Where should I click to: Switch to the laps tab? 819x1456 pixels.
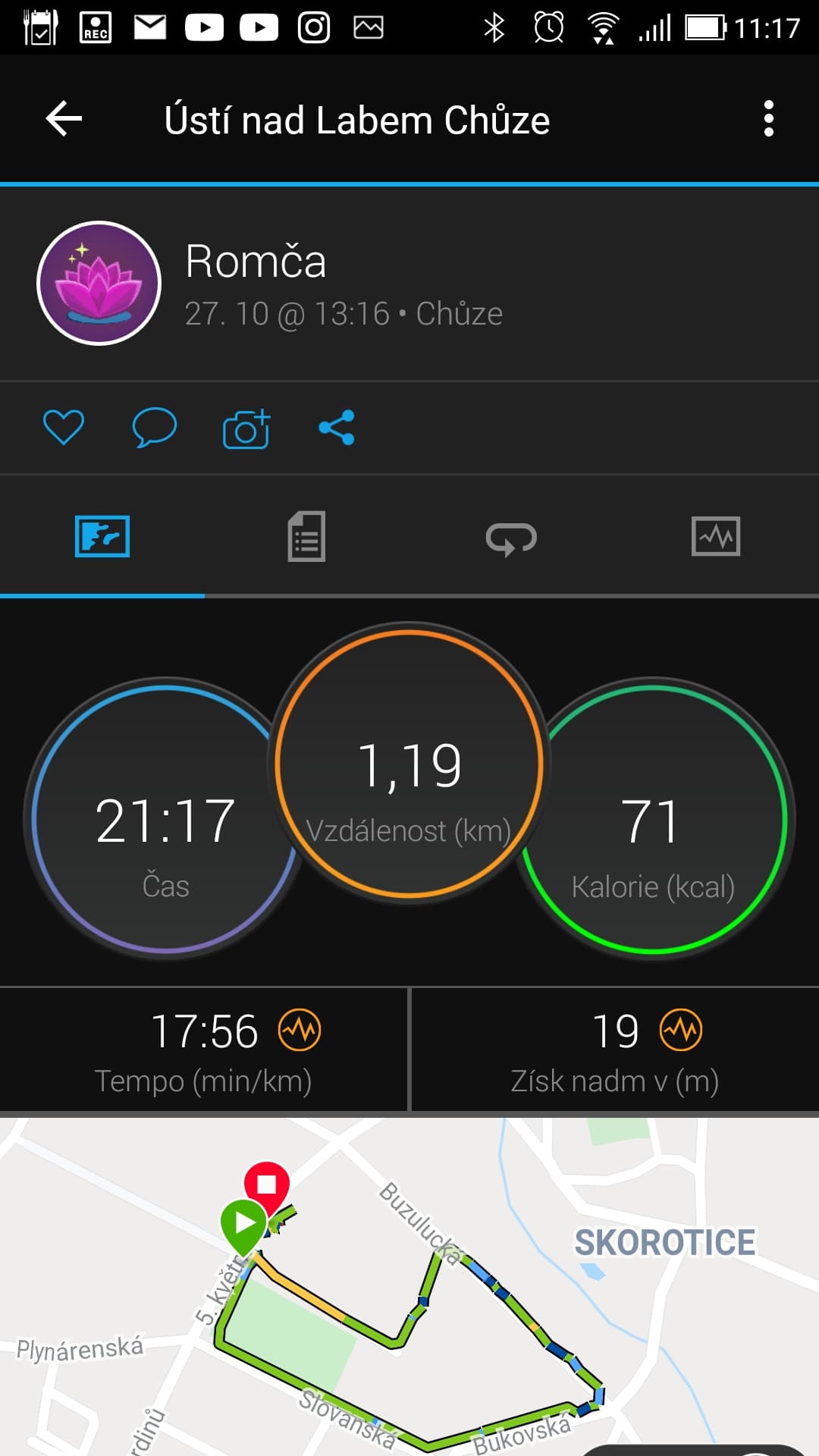511,538
